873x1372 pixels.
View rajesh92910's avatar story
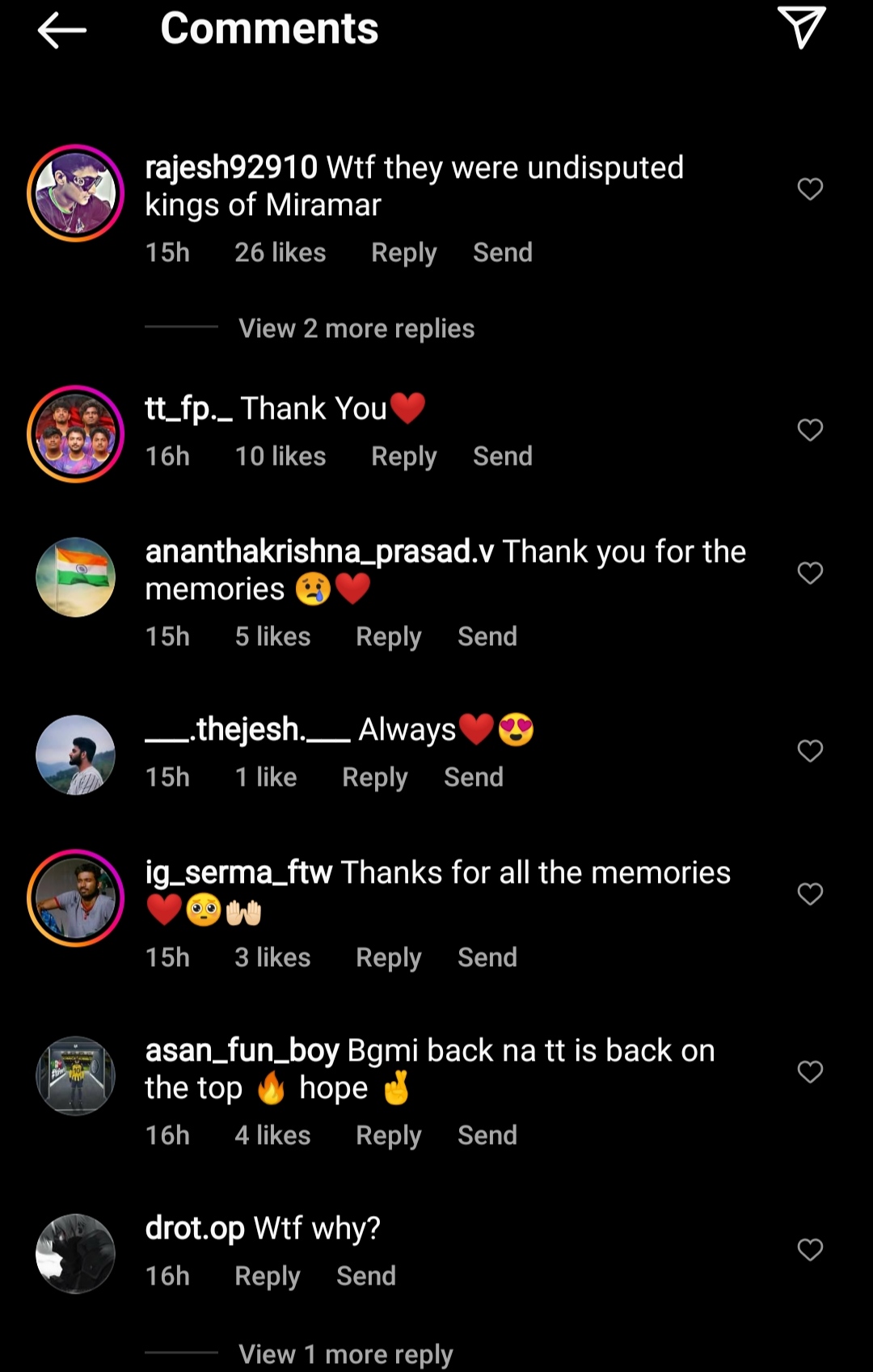[x=75, y=193]
